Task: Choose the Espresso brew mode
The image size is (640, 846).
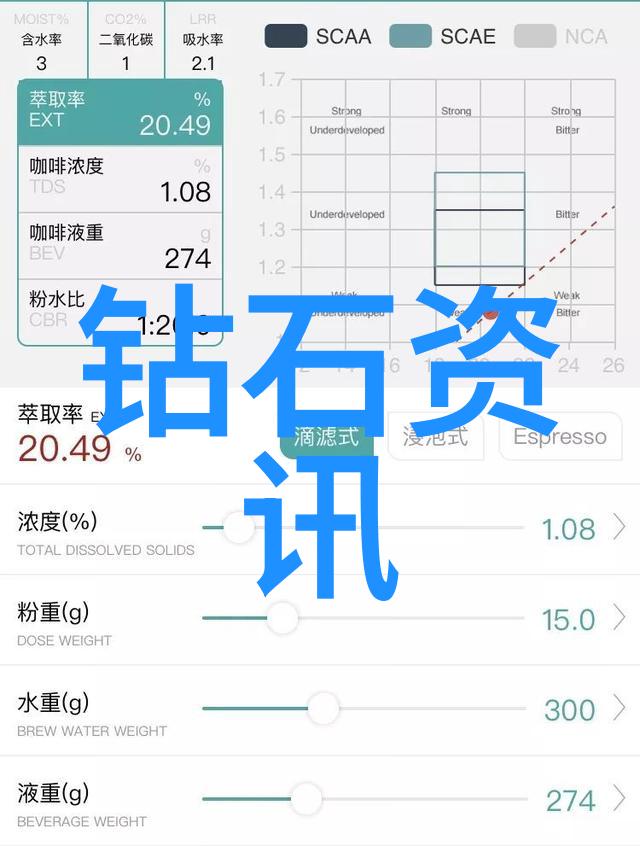Action: [x=559, y=437]
